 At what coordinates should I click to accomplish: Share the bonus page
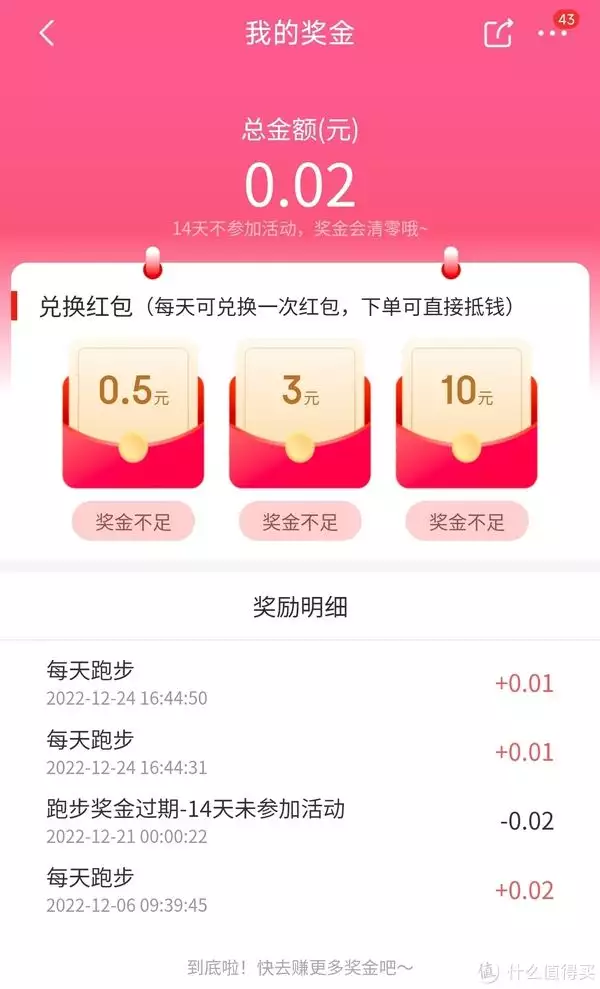point(498,33)
